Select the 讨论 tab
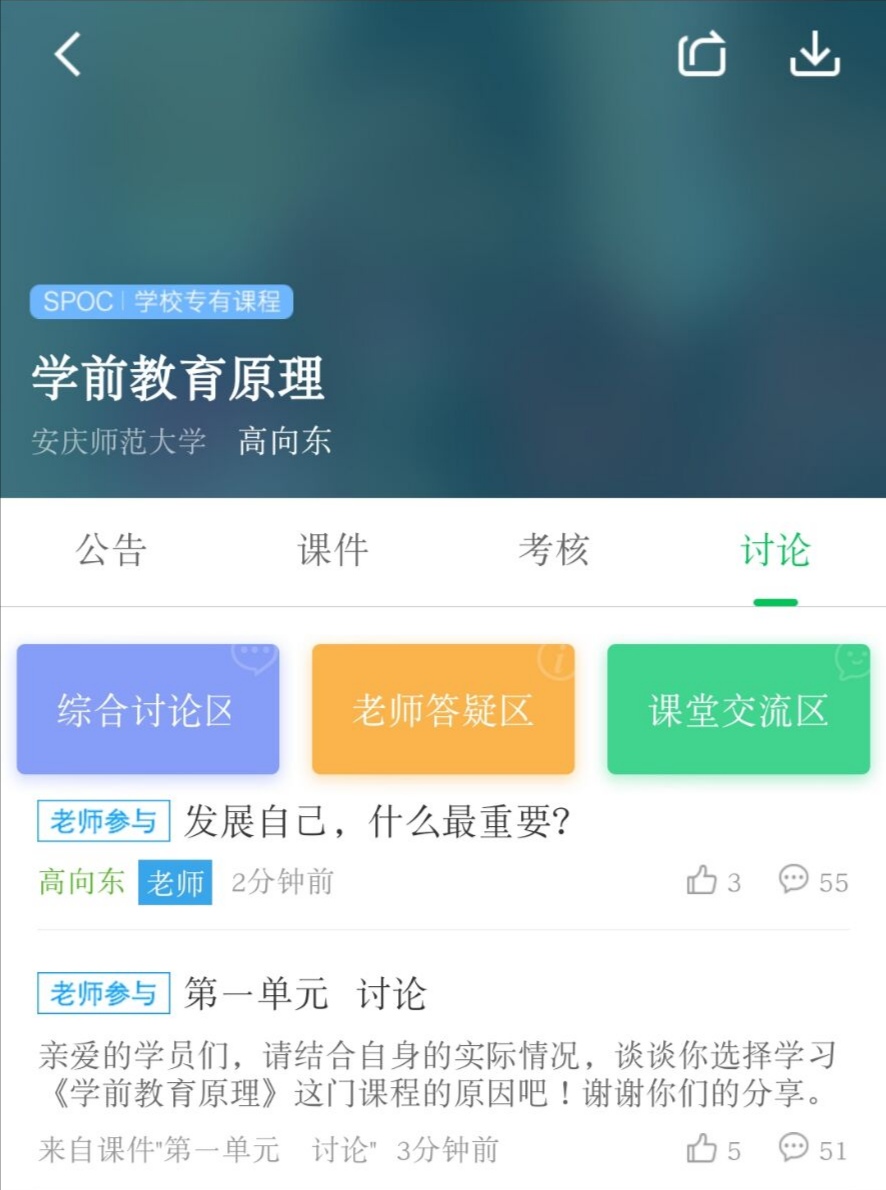Screen dimensions: 886x1190 pos(775,551)
